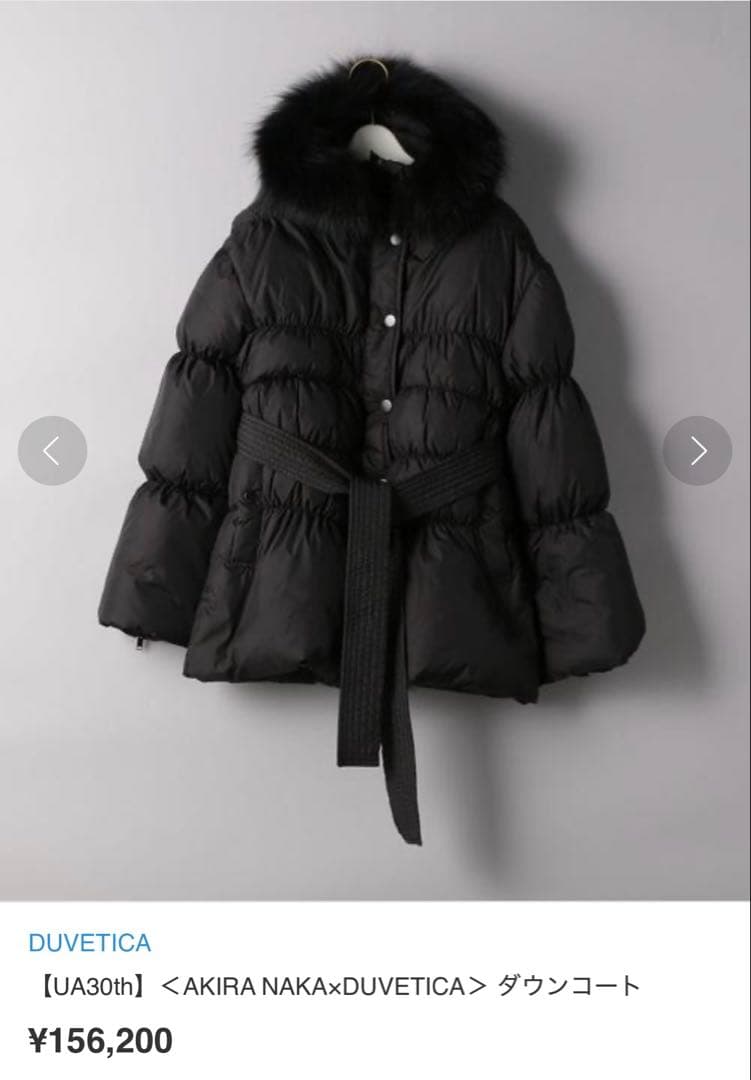Open the DUVETICA brand link
Screen dimensions: 751x1080
point(90,942)
